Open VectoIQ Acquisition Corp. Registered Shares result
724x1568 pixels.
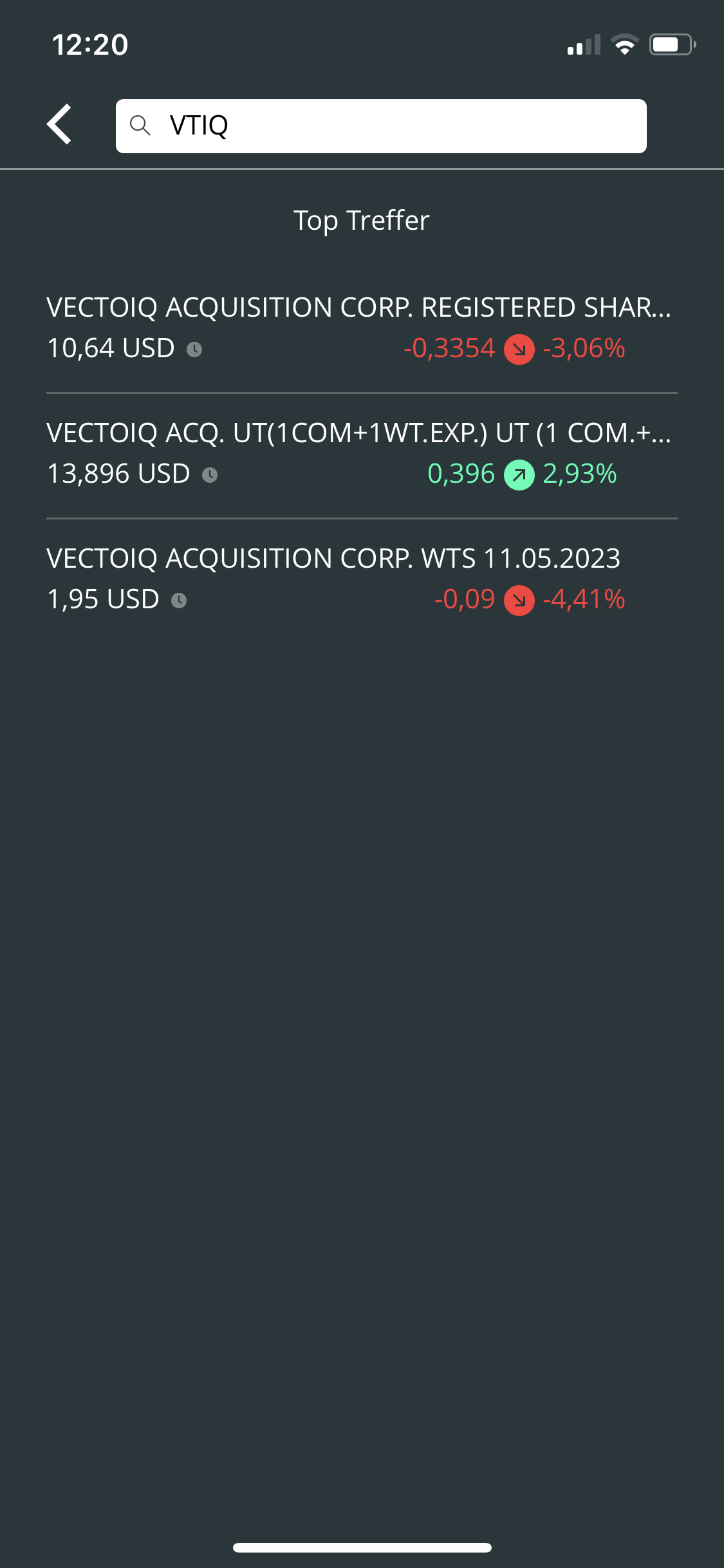(x=360, y=328)
